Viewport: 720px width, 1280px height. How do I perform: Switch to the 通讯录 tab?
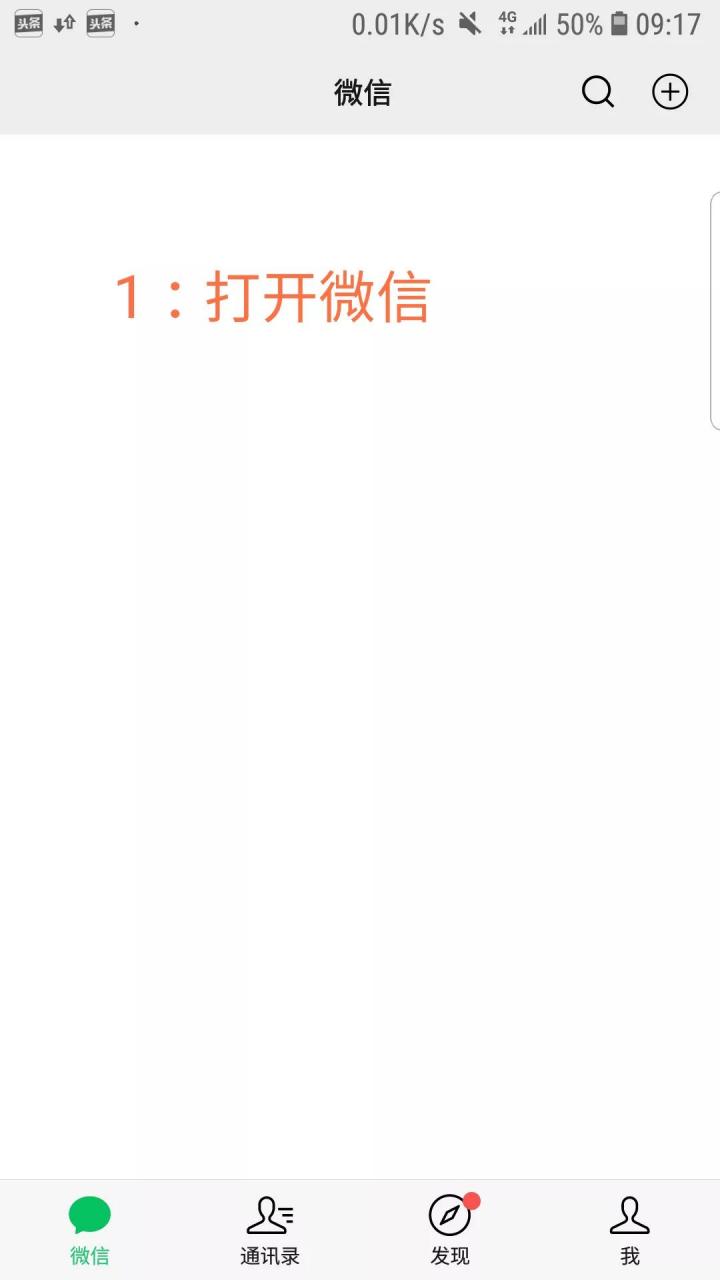[270, 1230]
